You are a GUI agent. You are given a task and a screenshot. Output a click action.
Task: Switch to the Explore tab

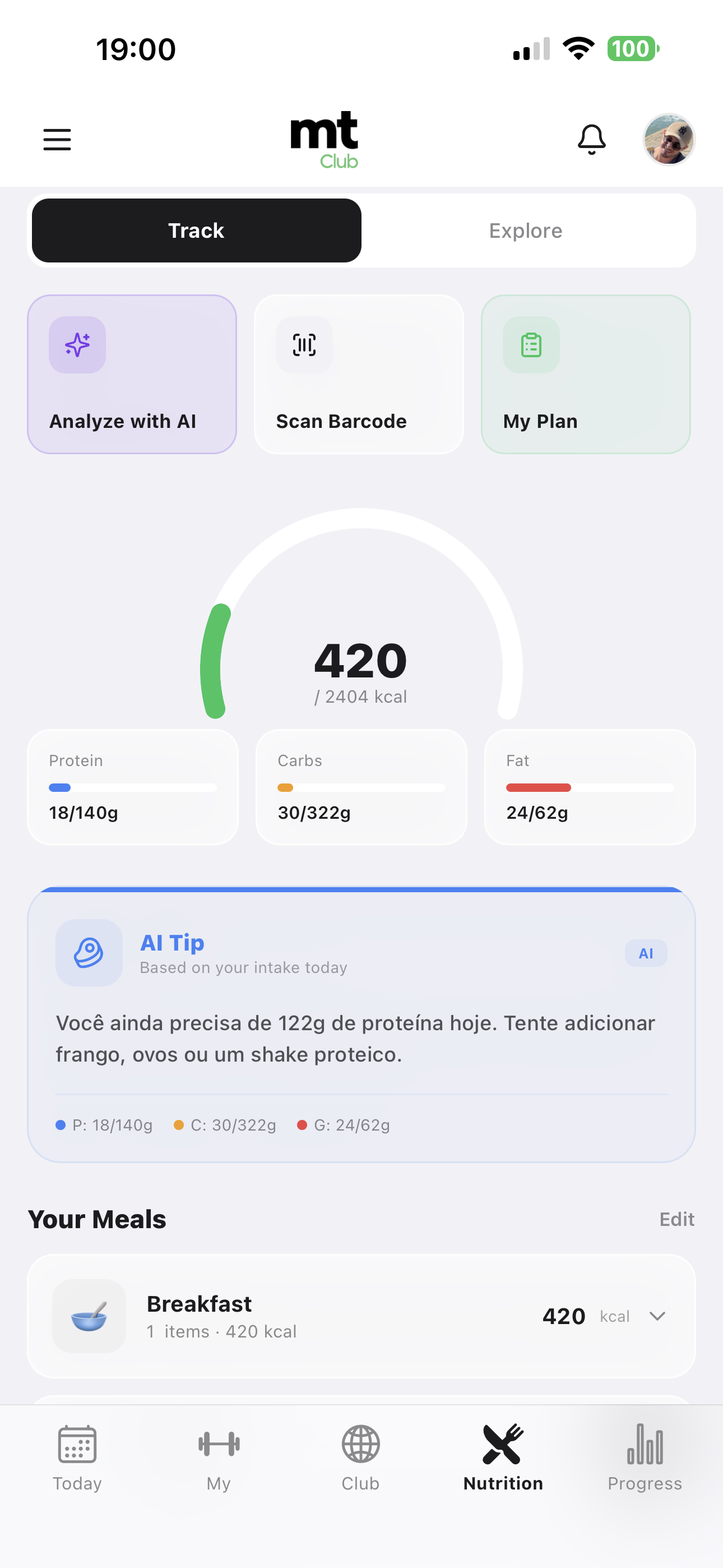pyautogui.click(x=526, y=230)
